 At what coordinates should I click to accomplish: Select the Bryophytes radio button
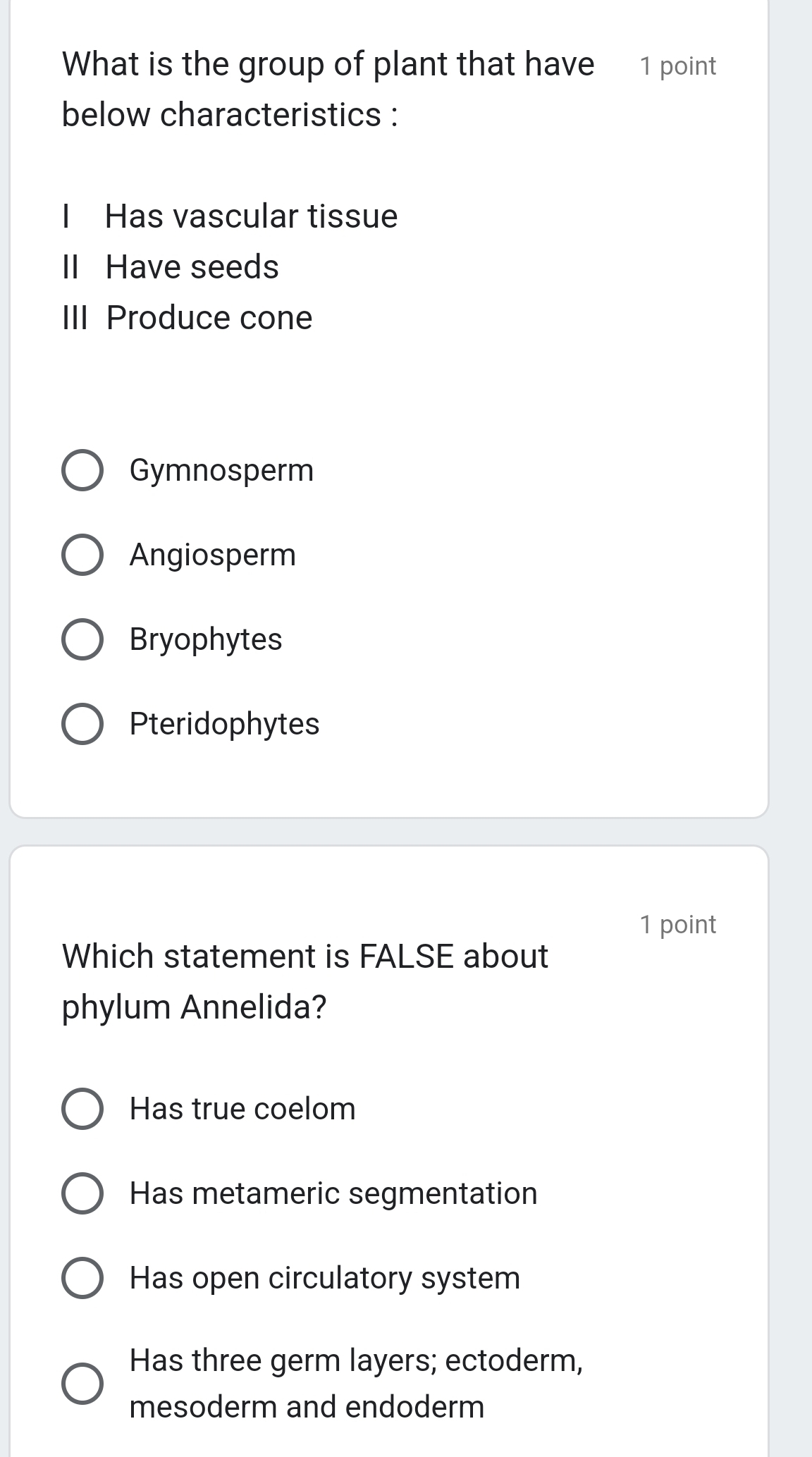click(x=82, y=640)
